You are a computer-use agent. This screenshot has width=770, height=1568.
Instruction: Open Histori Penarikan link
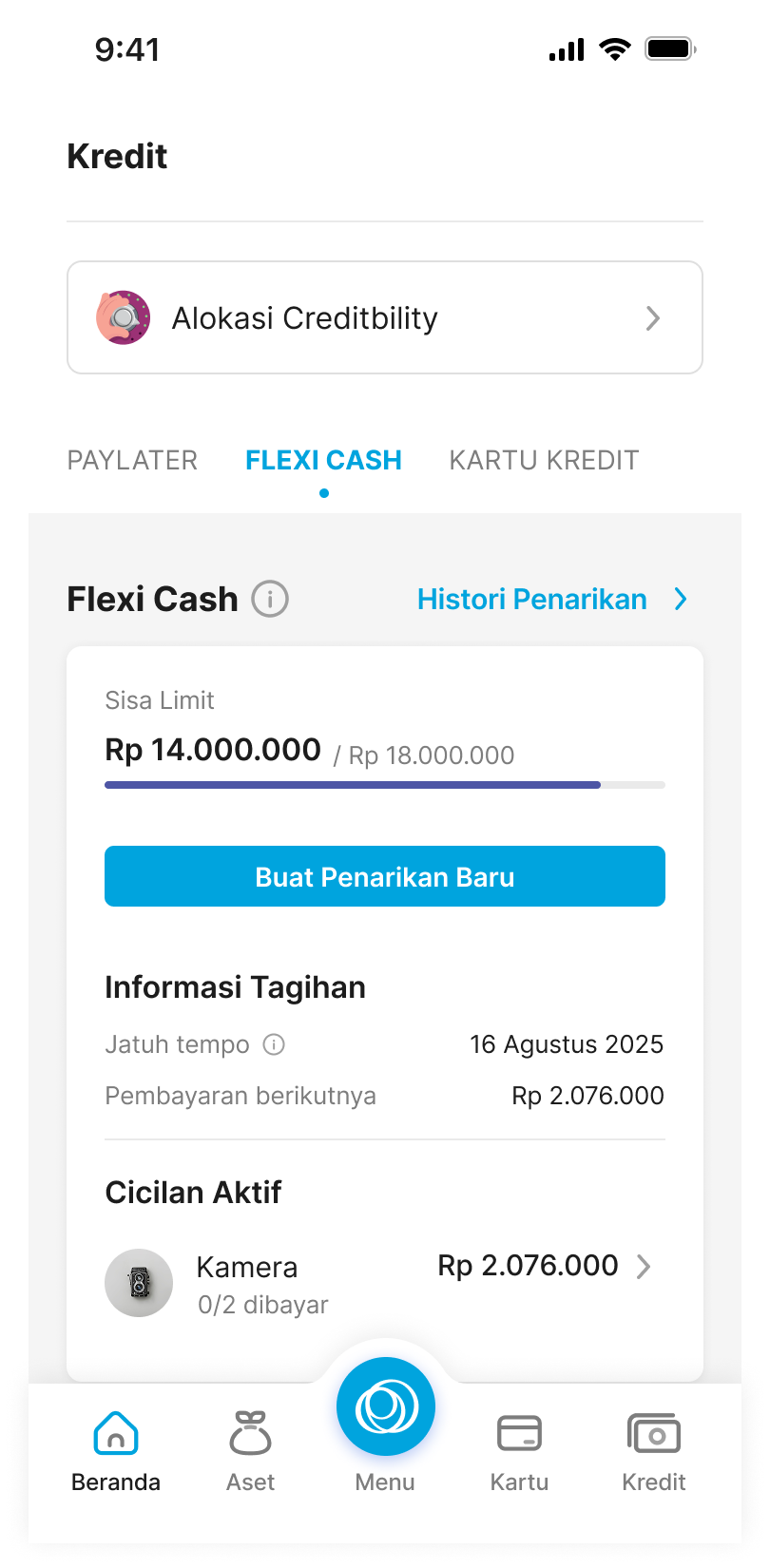[551, 600]
